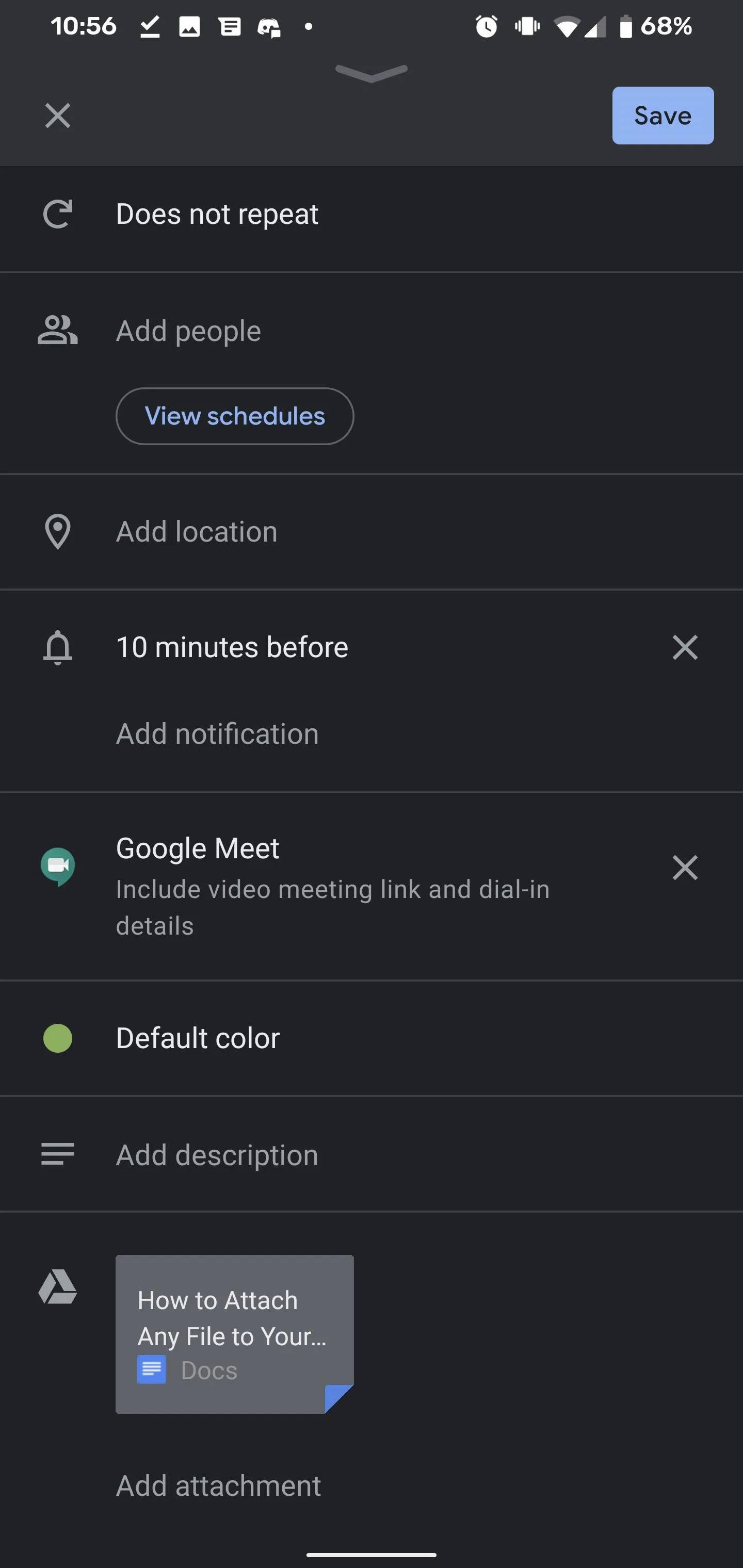This screenshot has width=743, height=1568.
Task: Close the event editor with the X
Action: coord(58,116)
